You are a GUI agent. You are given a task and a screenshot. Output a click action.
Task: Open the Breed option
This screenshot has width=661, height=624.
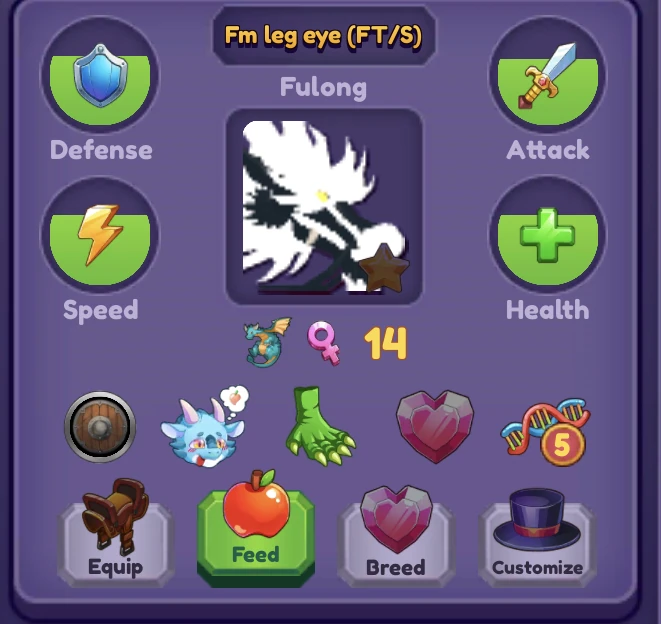[x=395, y=540]
